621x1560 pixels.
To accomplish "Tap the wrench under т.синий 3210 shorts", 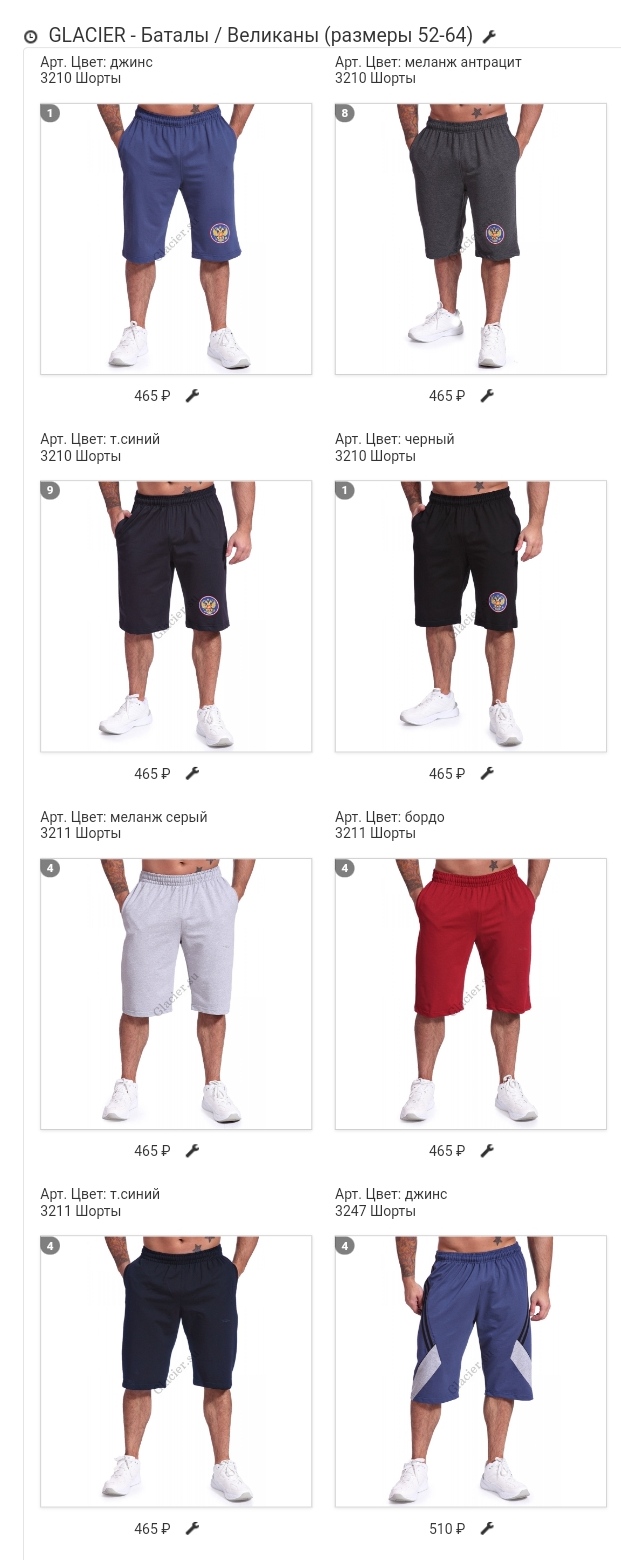I will [x=193, y=773].
